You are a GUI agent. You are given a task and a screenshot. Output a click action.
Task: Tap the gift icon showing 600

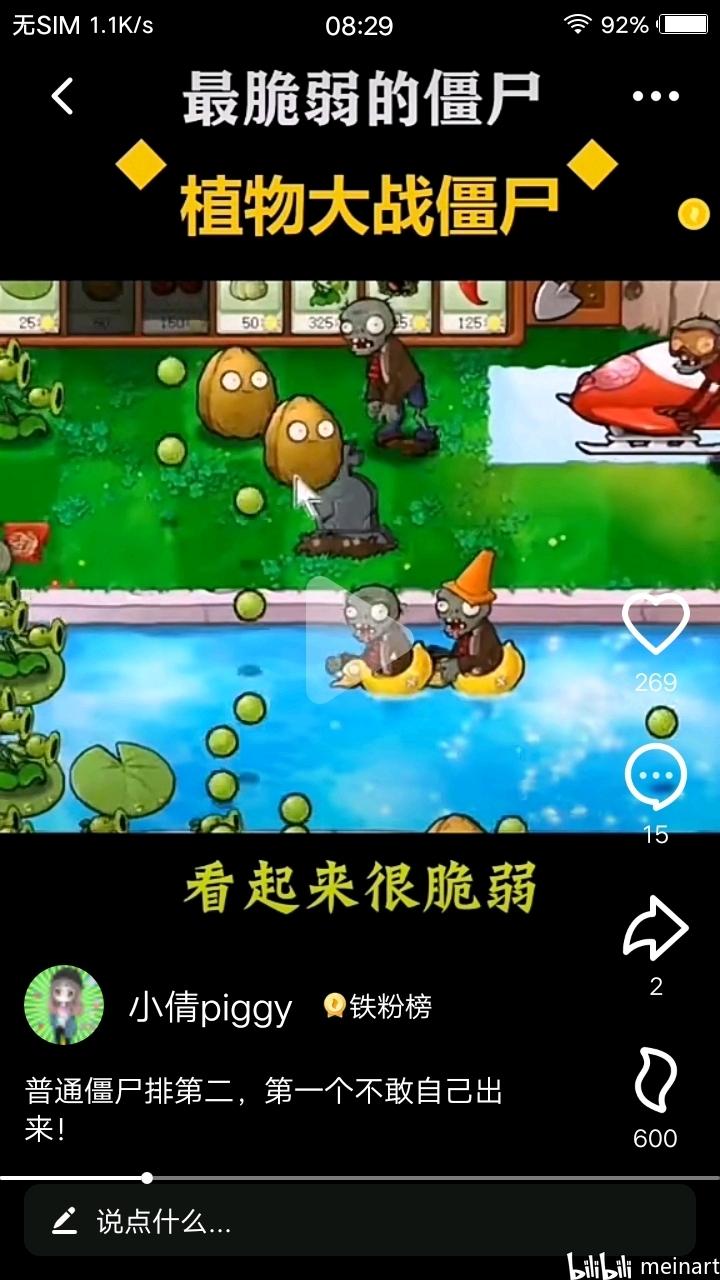[x=656, y=1081]
